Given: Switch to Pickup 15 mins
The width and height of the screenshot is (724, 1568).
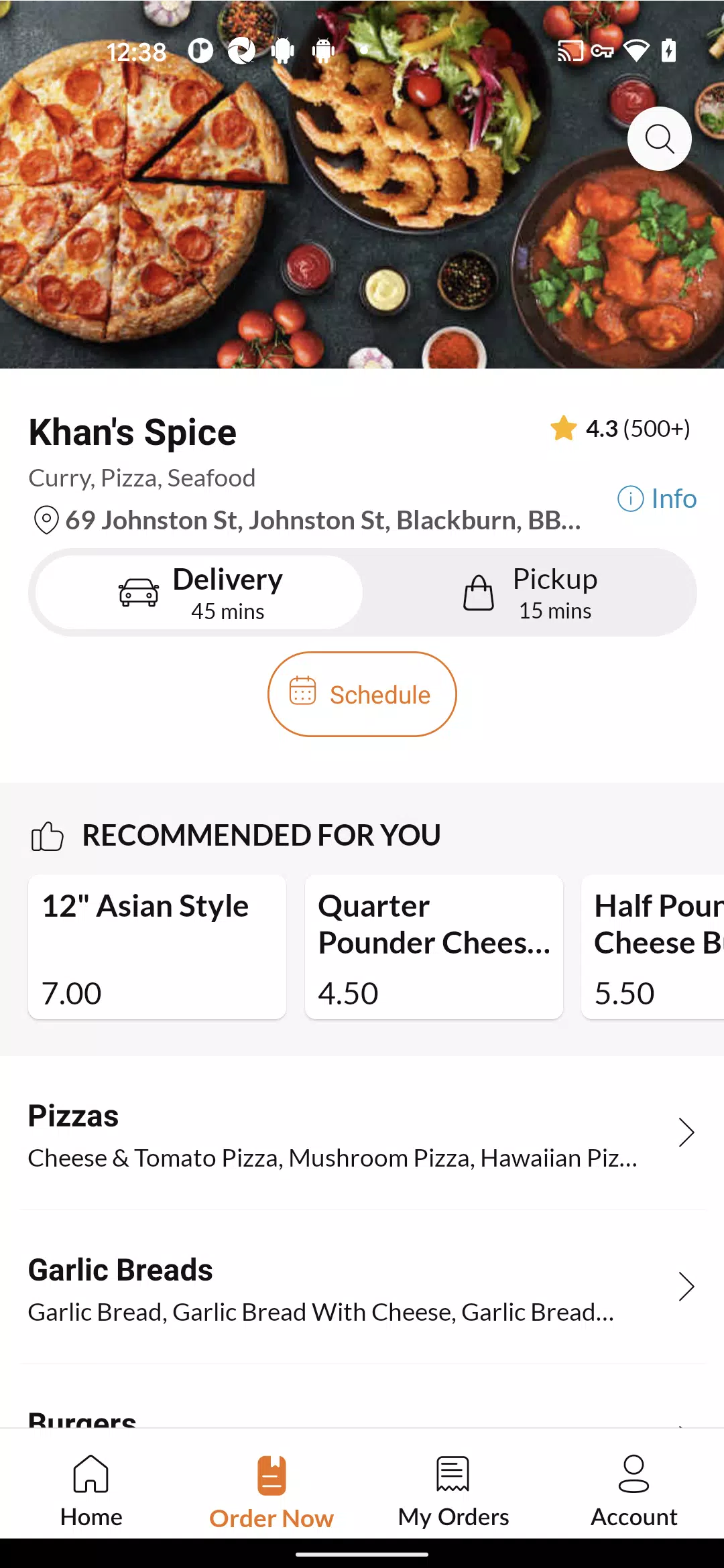Looking at the screenshot, I should coord(529,593).
